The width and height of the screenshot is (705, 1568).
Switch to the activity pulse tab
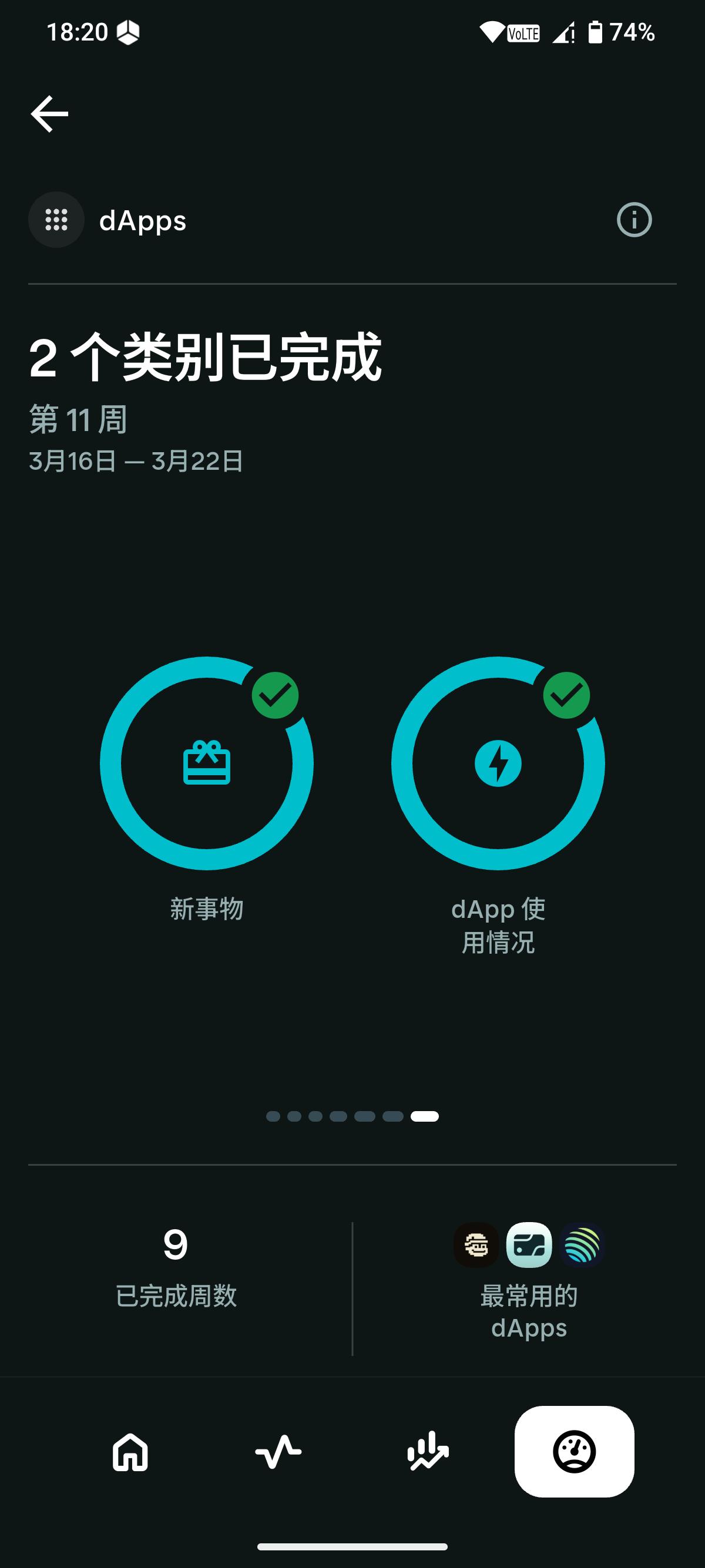(278, 1452)
